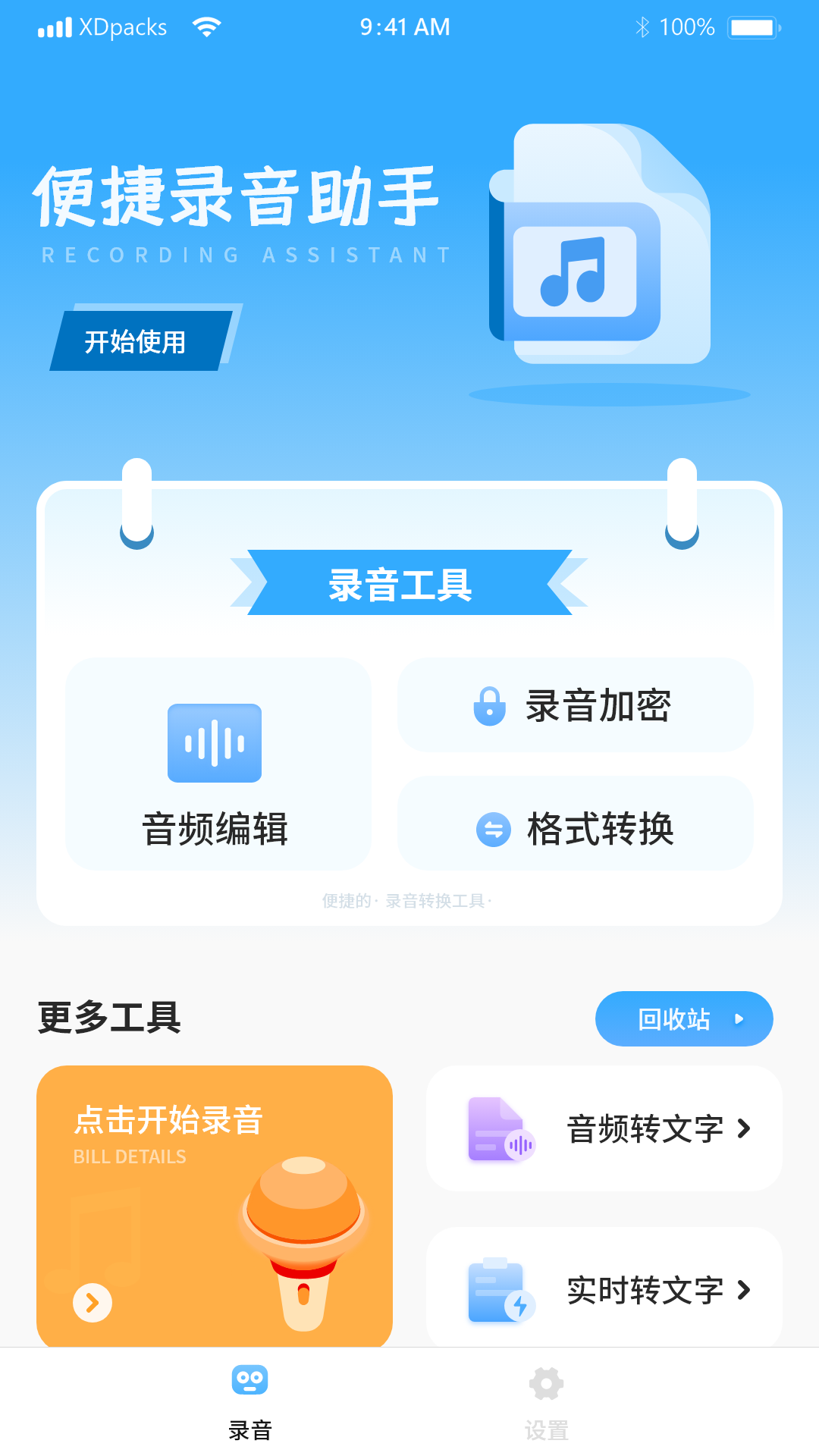Click the waveform icon in 音频编辑 card
The width and height of the screenshot is (819, 1456).
click(x=215, y=744)
